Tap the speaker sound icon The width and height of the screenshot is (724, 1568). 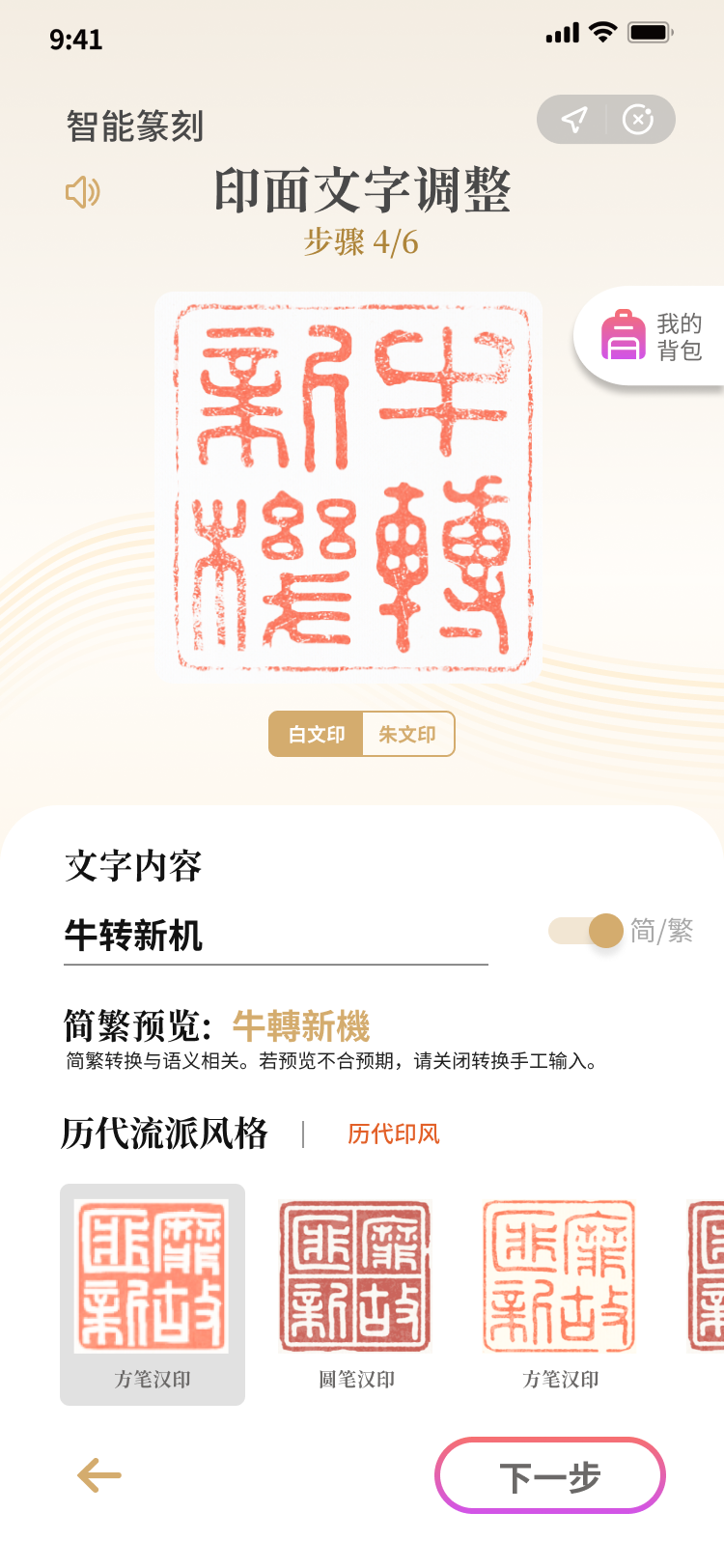pyautogui.click(x=83, y=192)
